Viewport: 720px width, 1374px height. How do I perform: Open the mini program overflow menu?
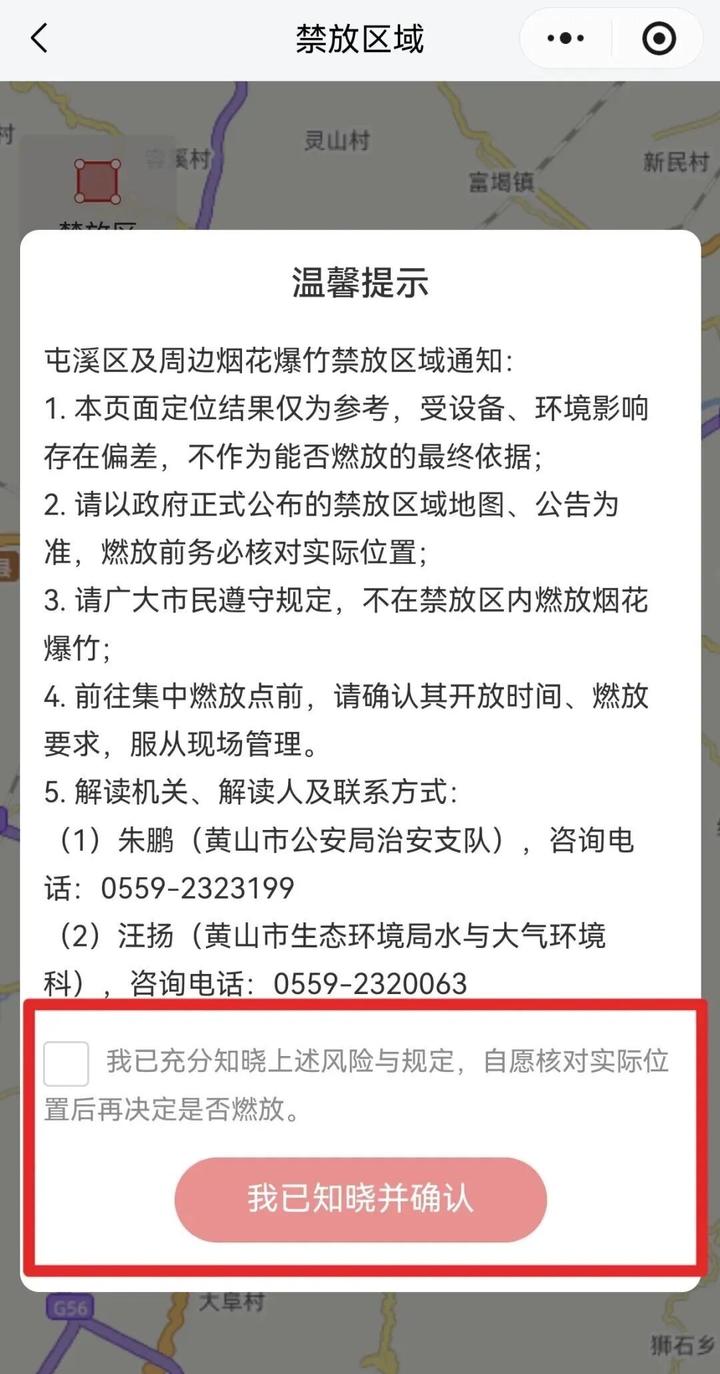[566, 39]
